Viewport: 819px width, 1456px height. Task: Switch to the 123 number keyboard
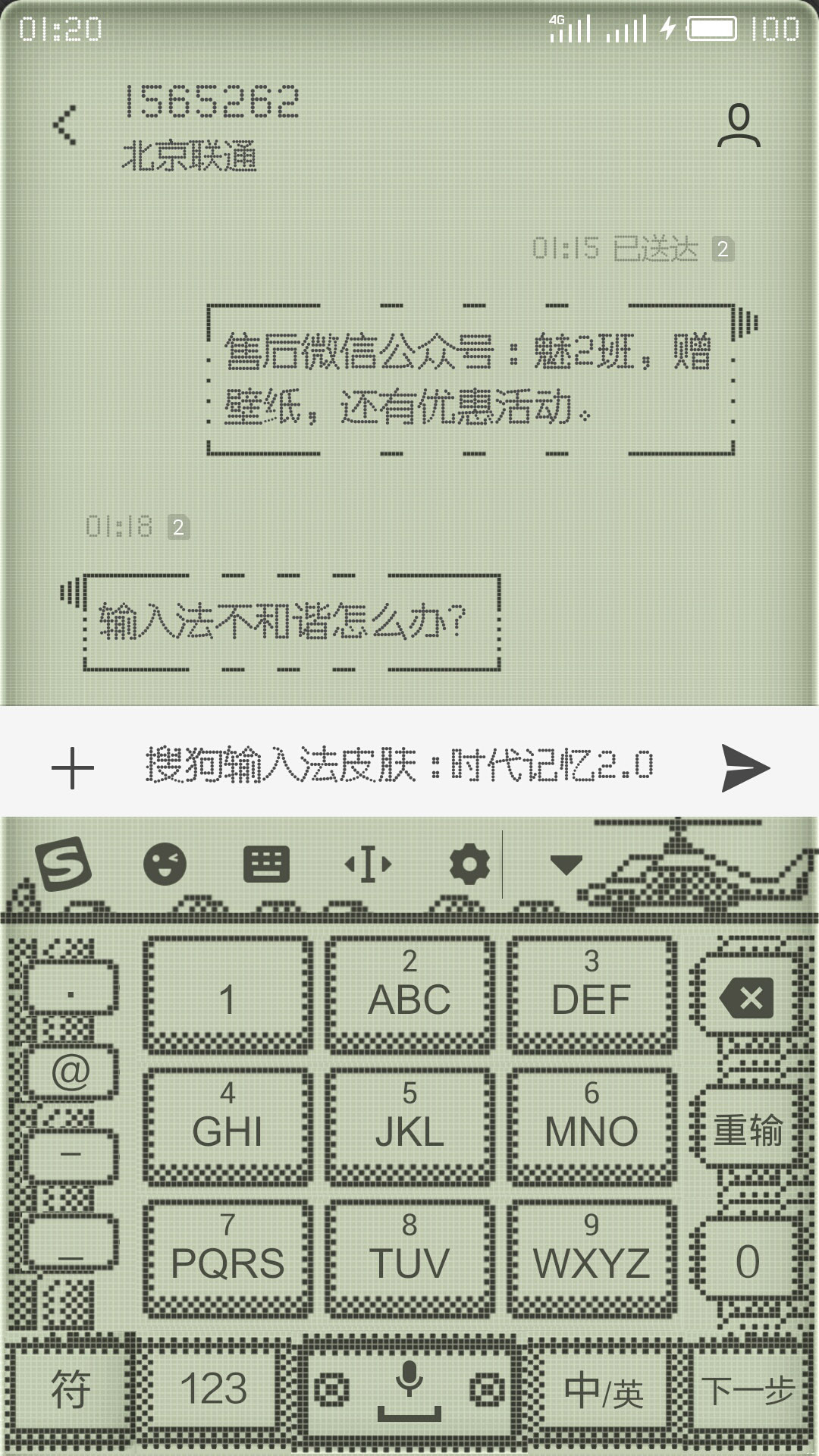(x=213, y=1389)
